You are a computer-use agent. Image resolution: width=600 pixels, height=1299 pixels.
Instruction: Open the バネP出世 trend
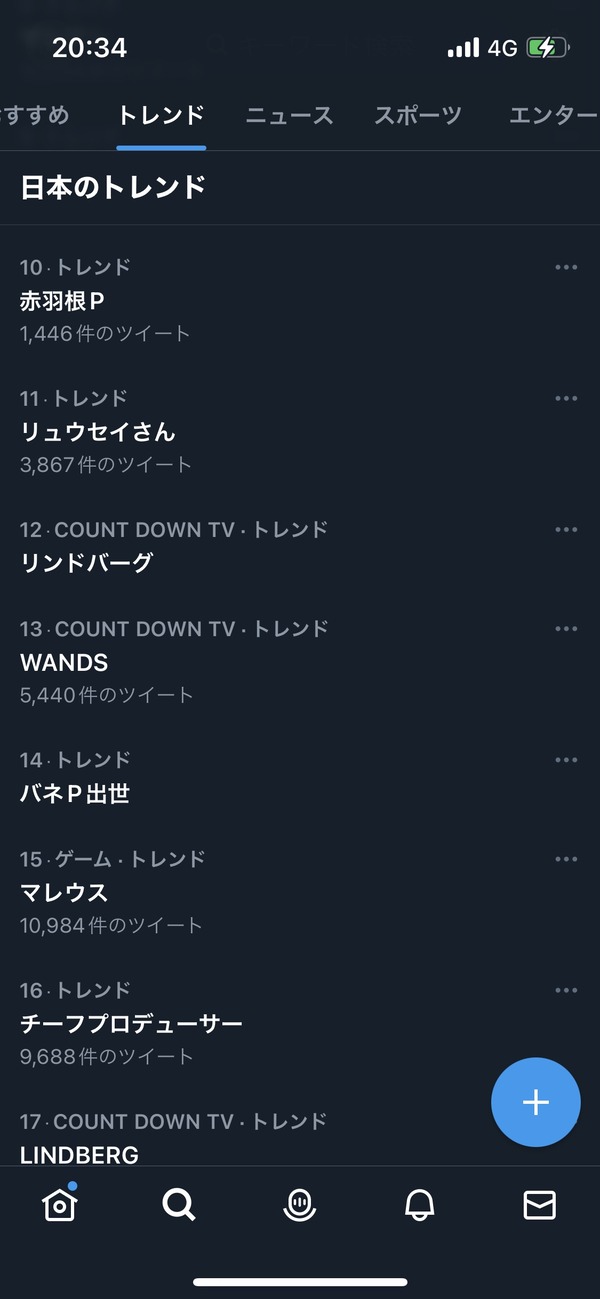tap(300, 777)
